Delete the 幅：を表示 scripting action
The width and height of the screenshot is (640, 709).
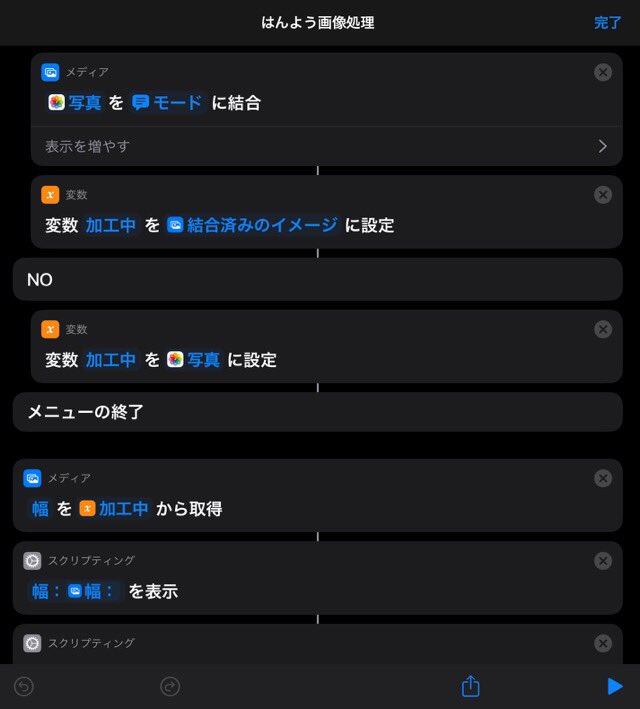point(603,560)
